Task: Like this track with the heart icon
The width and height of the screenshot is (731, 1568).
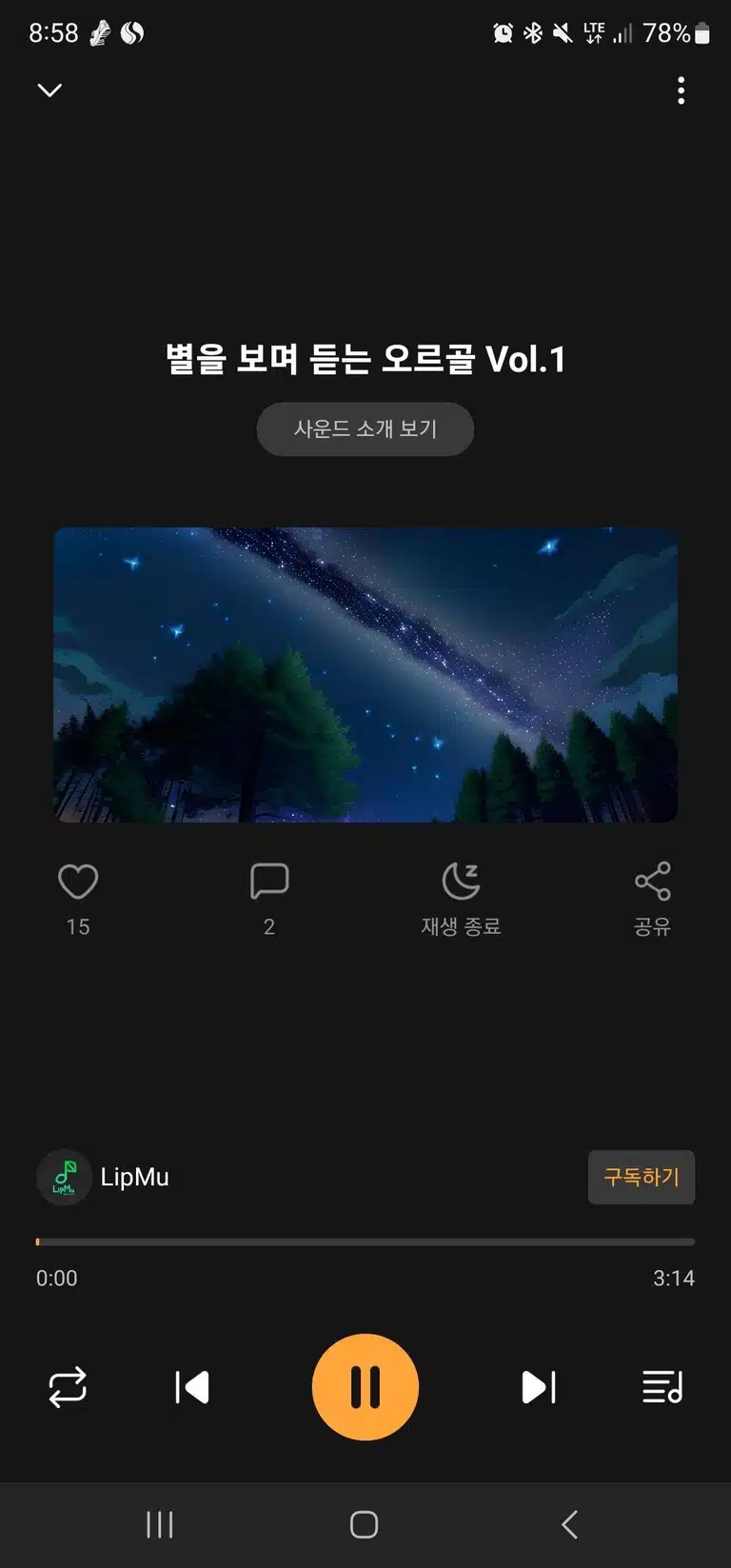Action: tap(78, 882)
